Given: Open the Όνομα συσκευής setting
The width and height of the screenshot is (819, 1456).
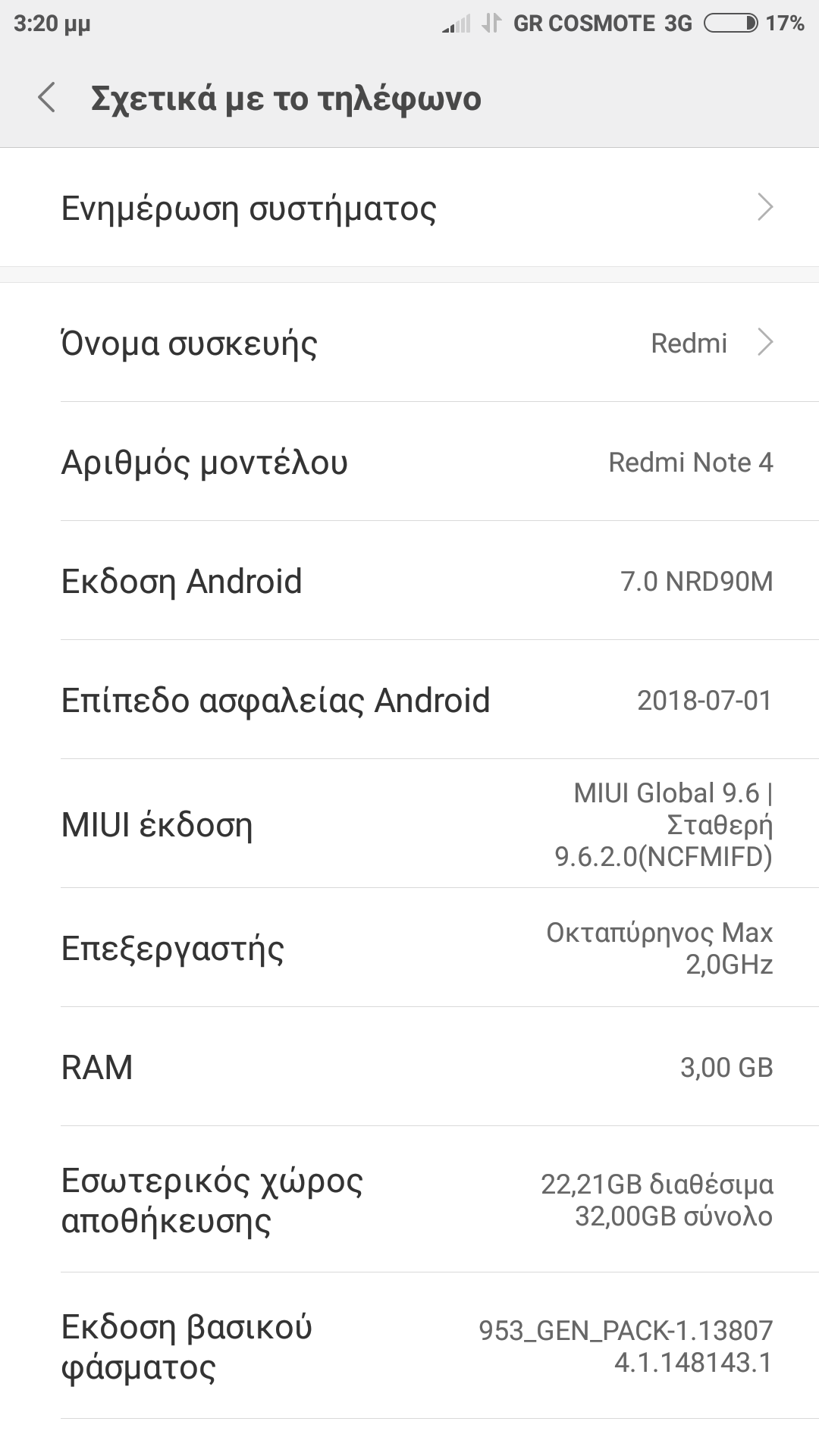Looking at the screenshot, I should pyautogui.click(x=409, y=343).
